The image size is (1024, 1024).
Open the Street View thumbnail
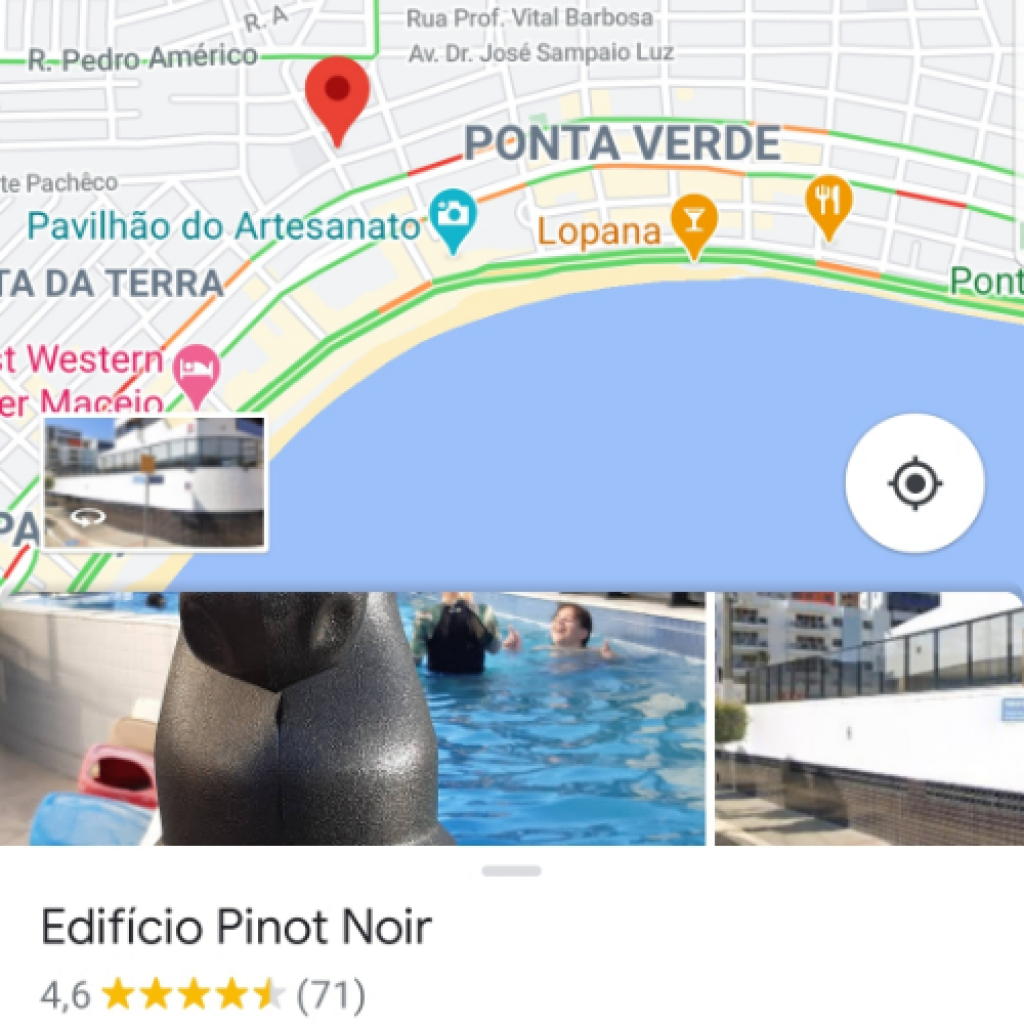(x=155, y=483)
